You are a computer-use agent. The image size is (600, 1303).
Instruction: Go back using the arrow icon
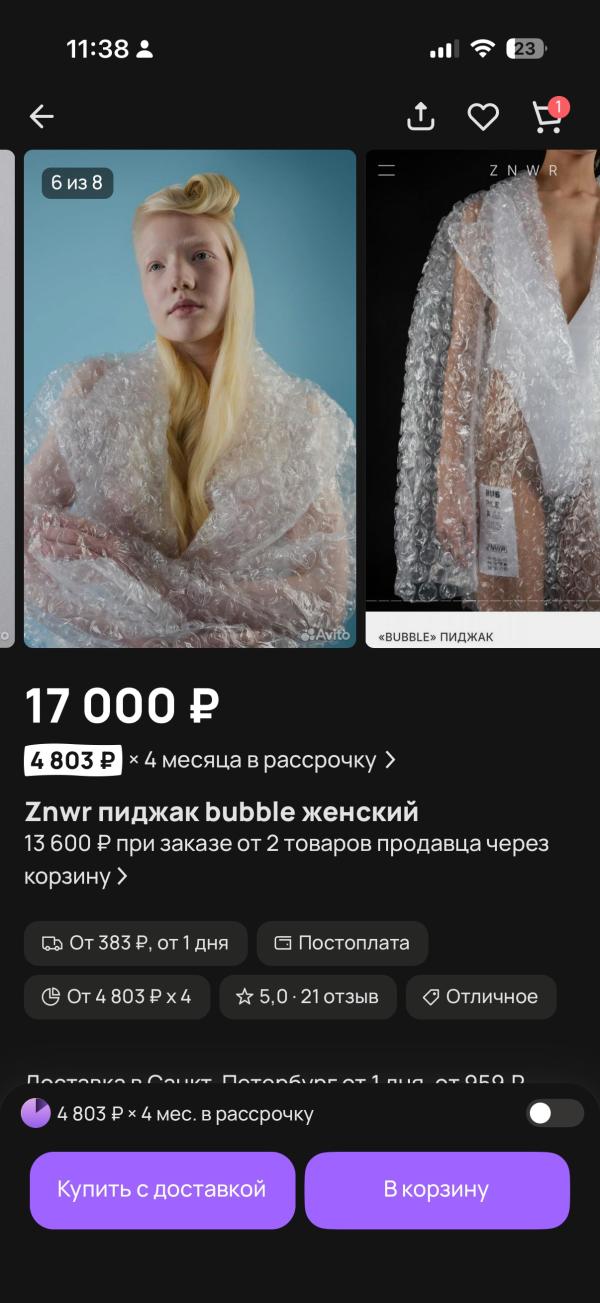pyautogui.click(x=41, y=117)
